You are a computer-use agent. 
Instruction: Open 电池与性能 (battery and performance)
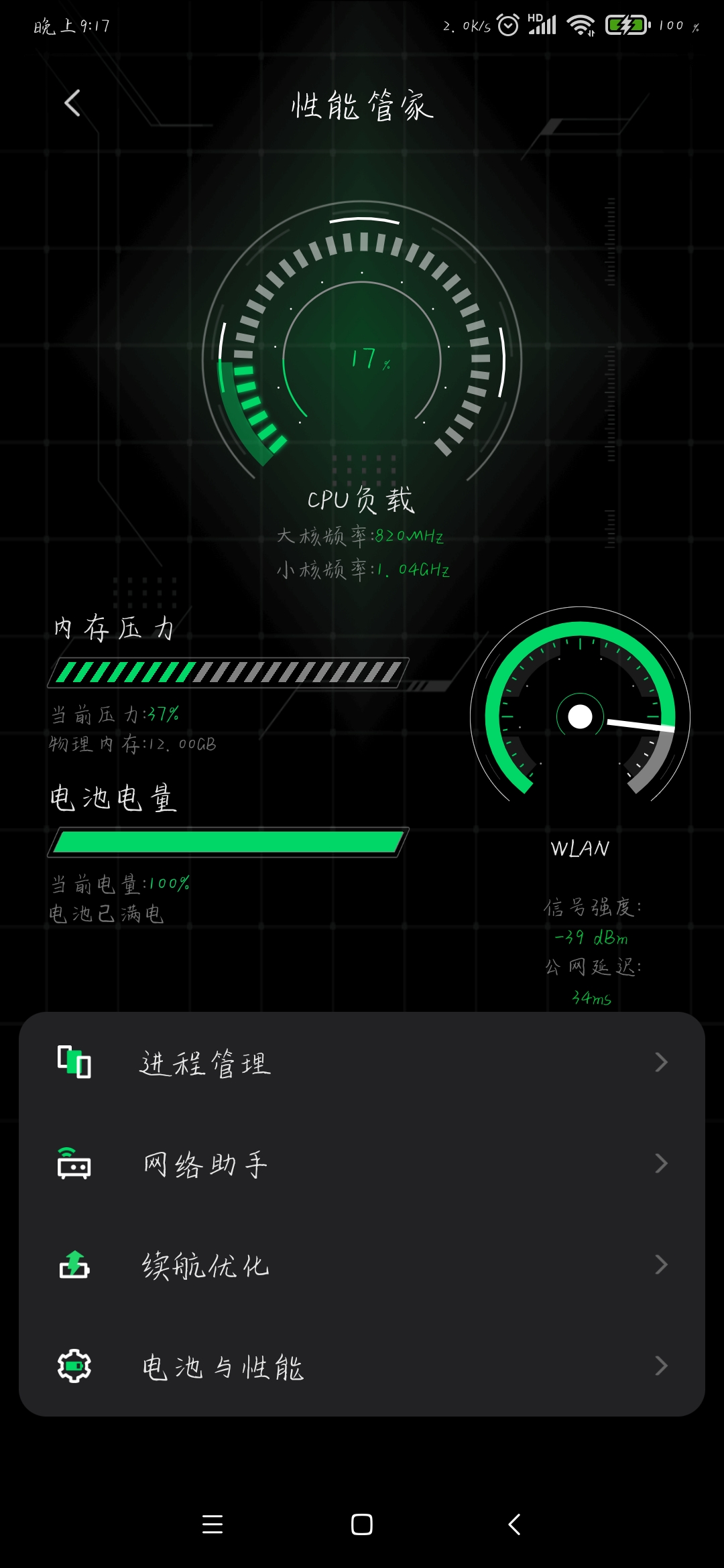coord(362,1366)
